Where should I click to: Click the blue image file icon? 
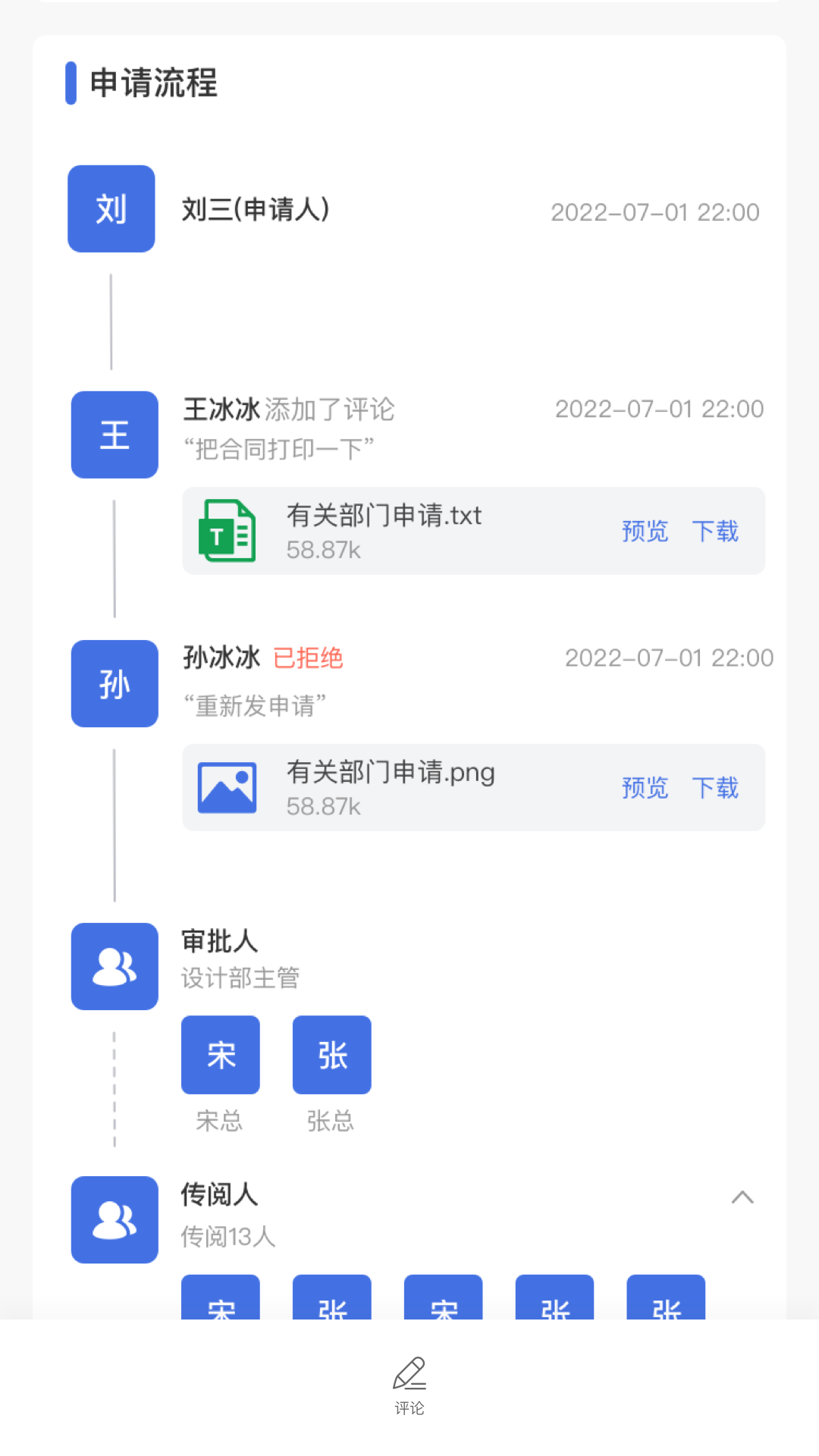click(227, 786)
